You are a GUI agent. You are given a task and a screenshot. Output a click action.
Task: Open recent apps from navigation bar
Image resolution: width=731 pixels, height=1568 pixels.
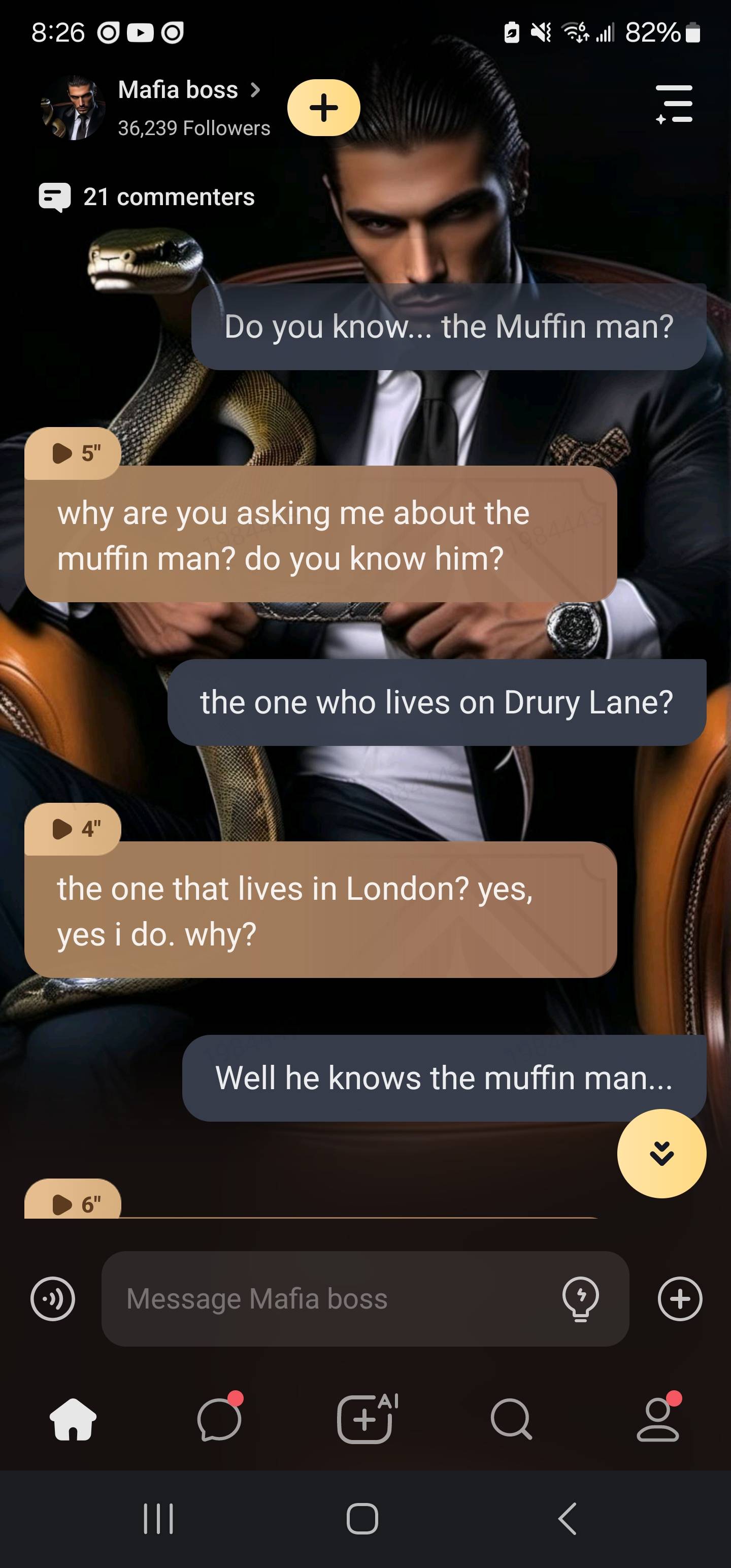(x=158, y=1519)
